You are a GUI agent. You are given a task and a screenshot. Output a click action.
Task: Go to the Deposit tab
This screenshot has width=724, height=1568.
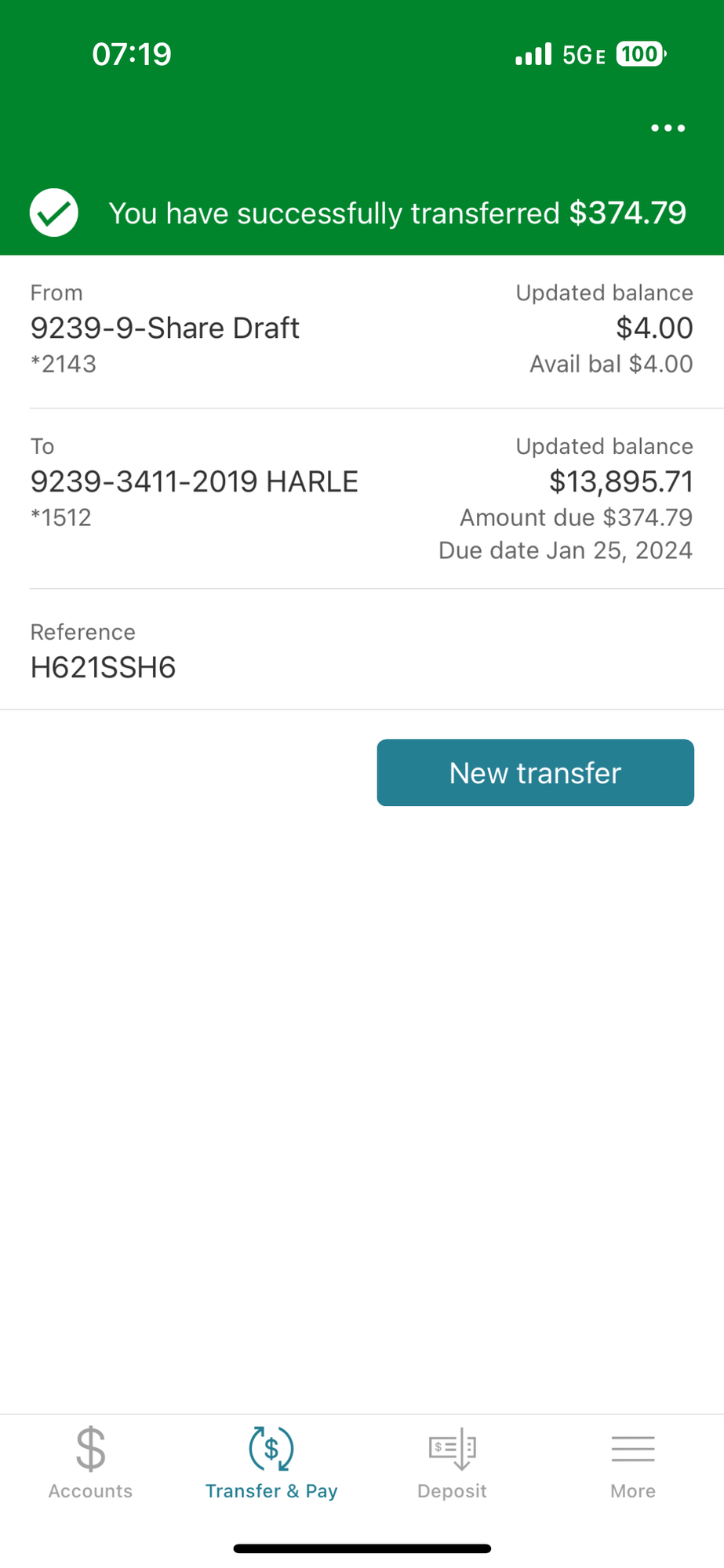coord(452,1462)
